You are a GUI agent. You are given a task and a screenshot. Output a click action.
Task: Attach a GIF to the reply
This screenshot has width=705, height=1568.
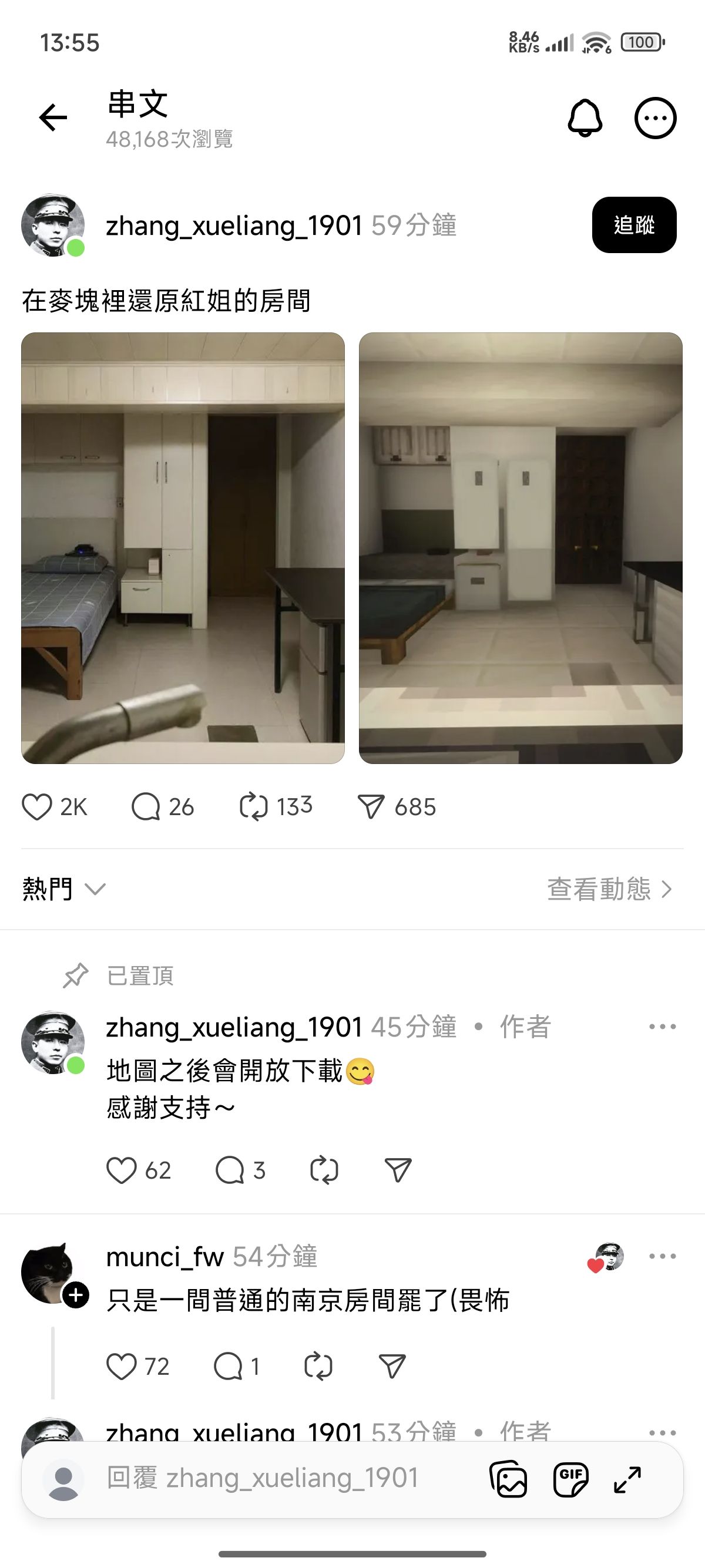click(570, 1479)
